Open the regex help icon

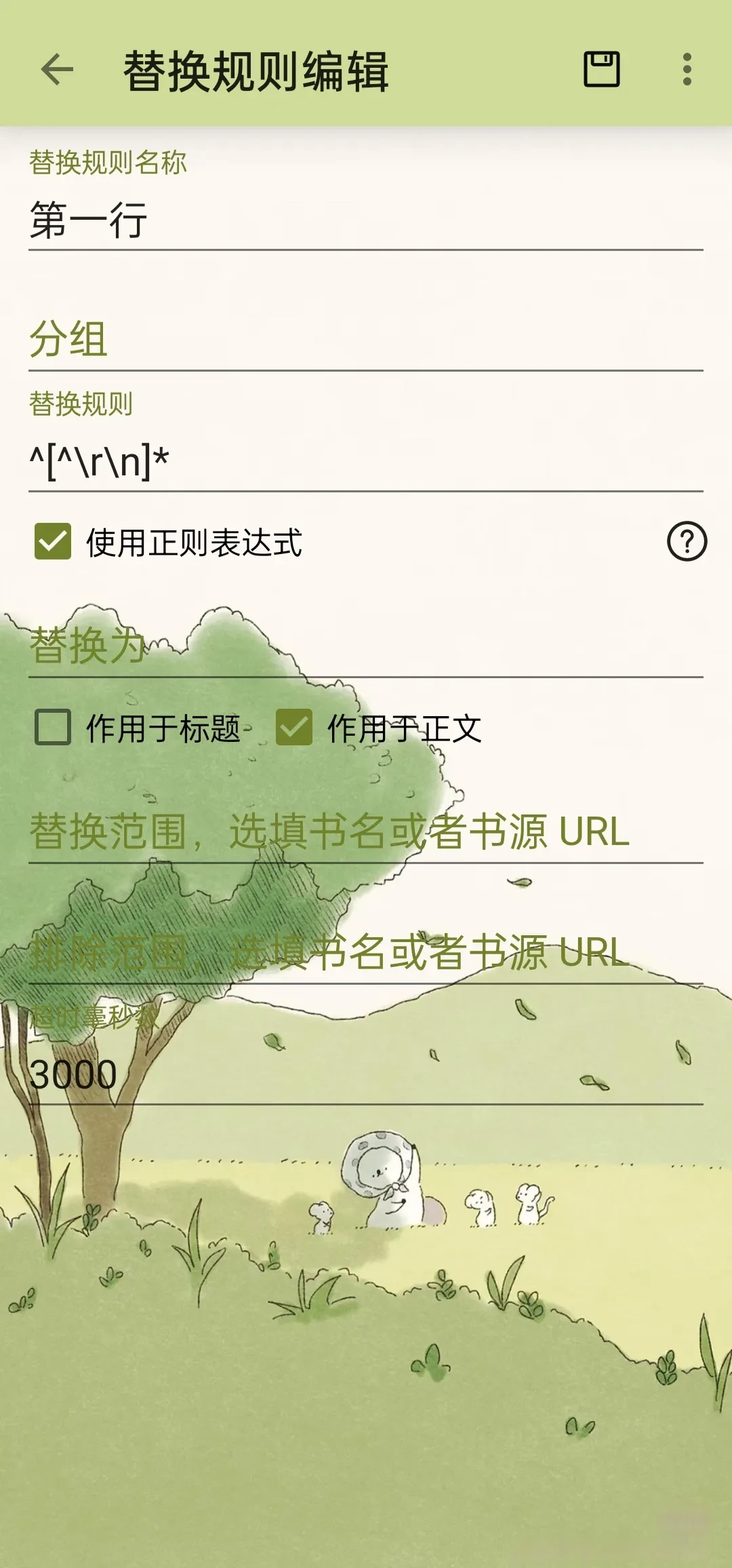pyautogui.click(x=687, y=542)
